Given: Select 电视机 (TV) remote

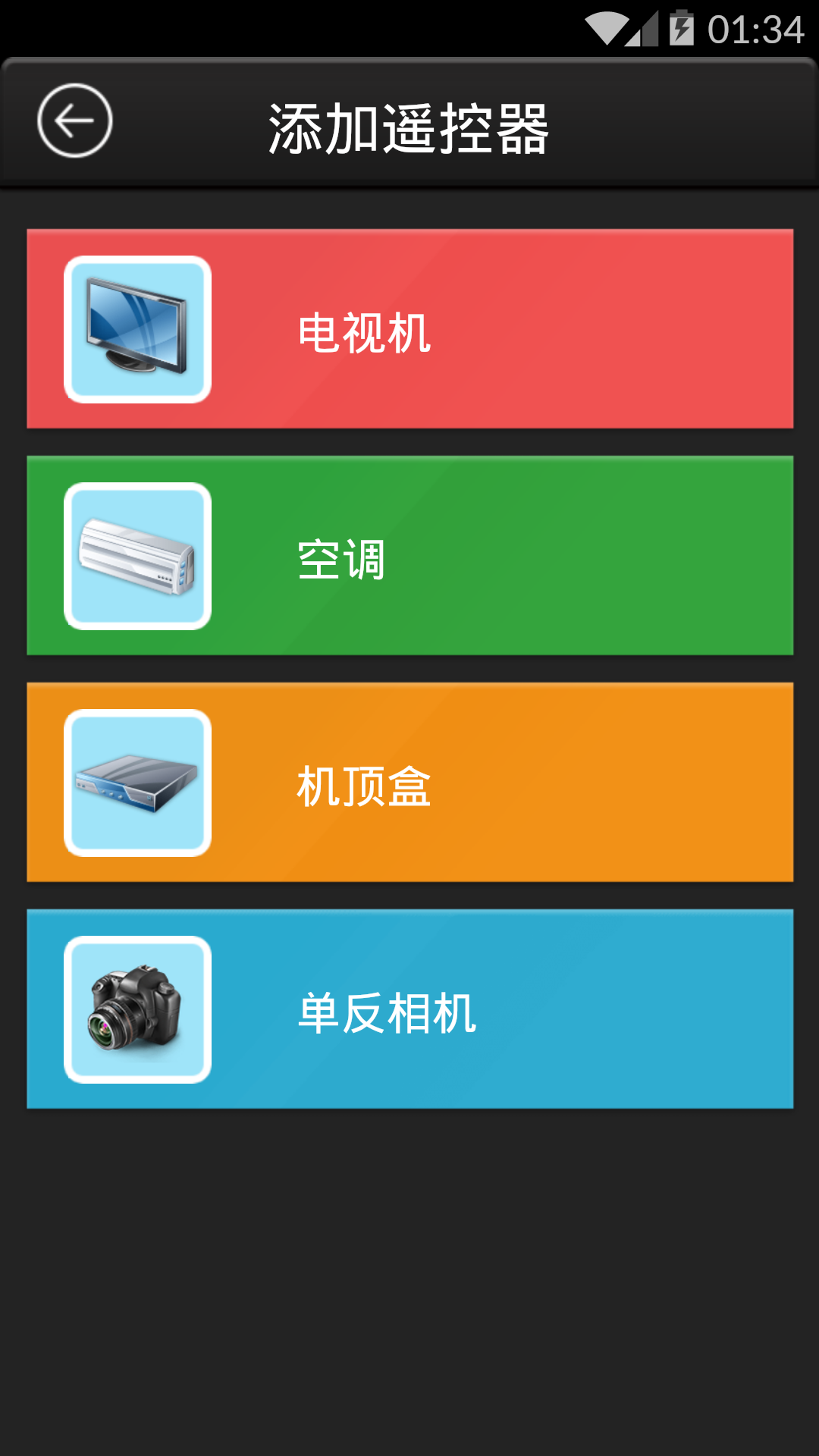Looking at the screenshot, I should pos(410,329).
